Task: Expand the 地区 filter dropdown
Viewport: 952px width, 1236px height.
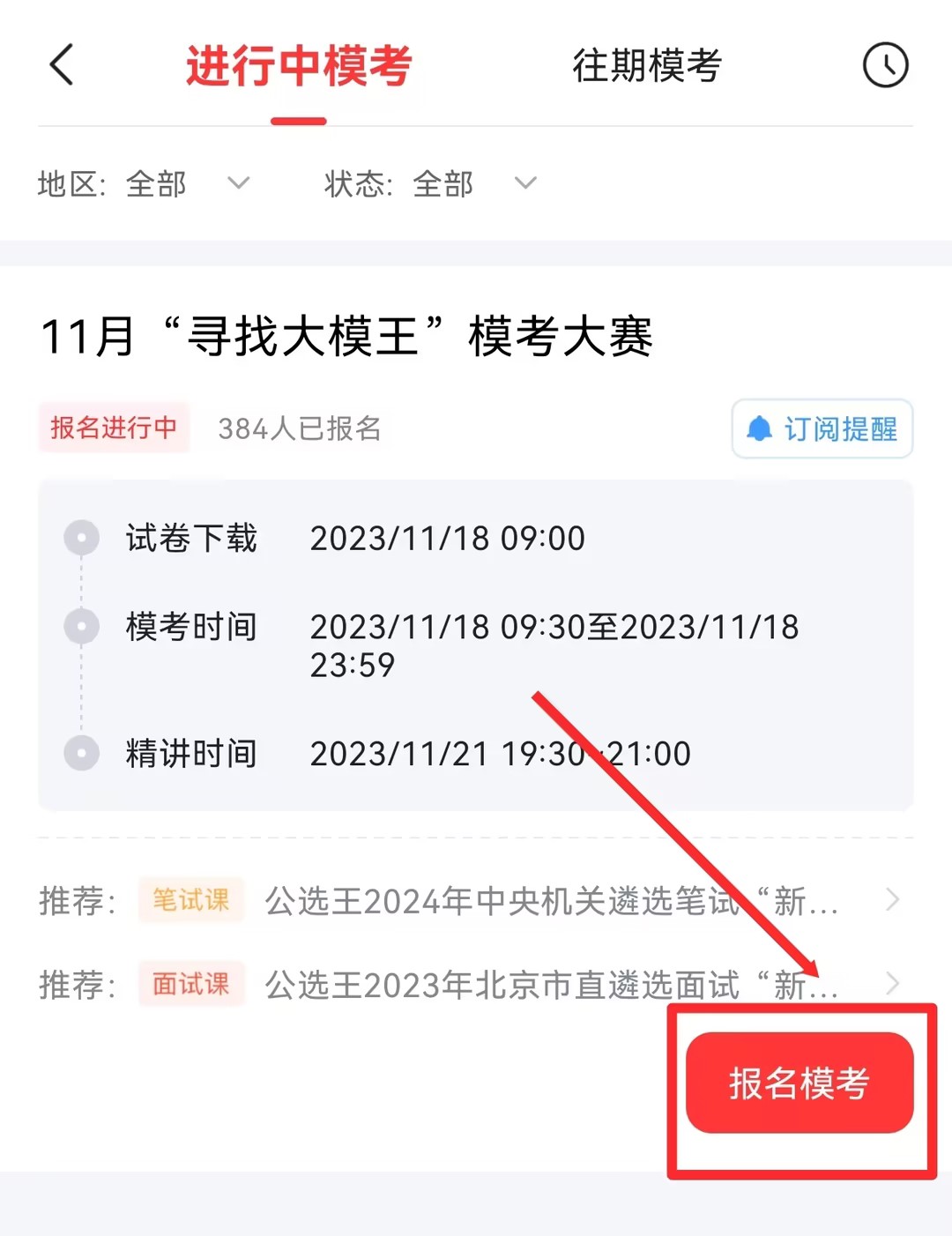Action: 145,184
